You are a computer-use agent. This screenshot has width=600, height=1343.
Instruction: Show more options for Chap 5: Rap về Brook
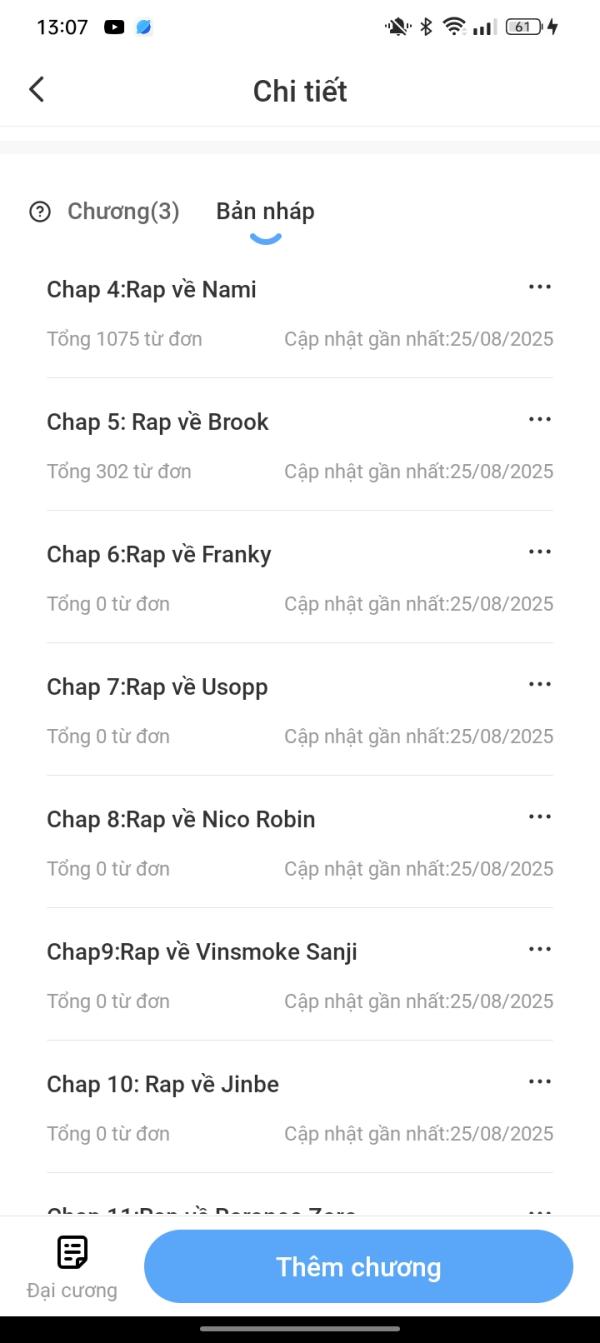tap(540, 419)
